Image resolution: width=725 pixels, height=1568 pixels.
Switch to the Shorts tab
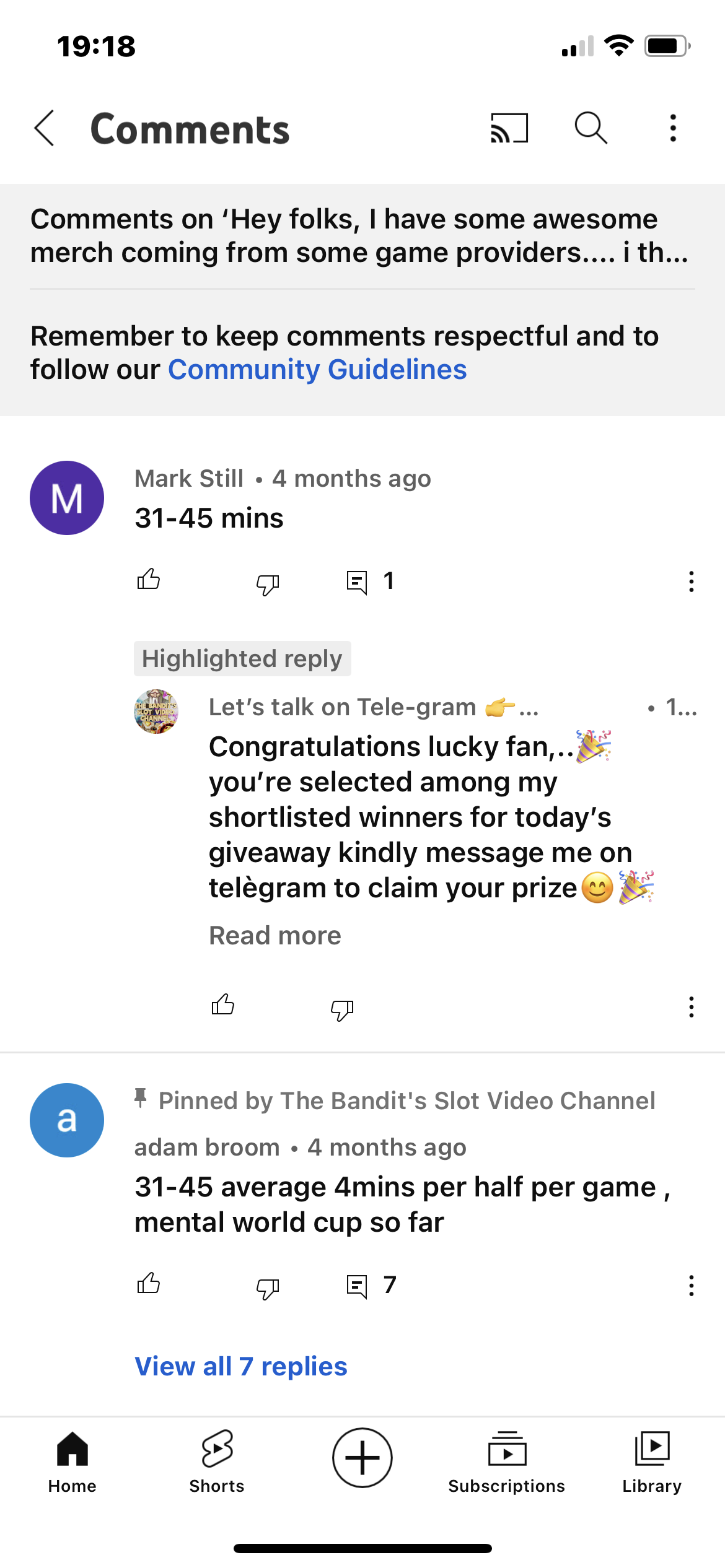coord(217,1462)
